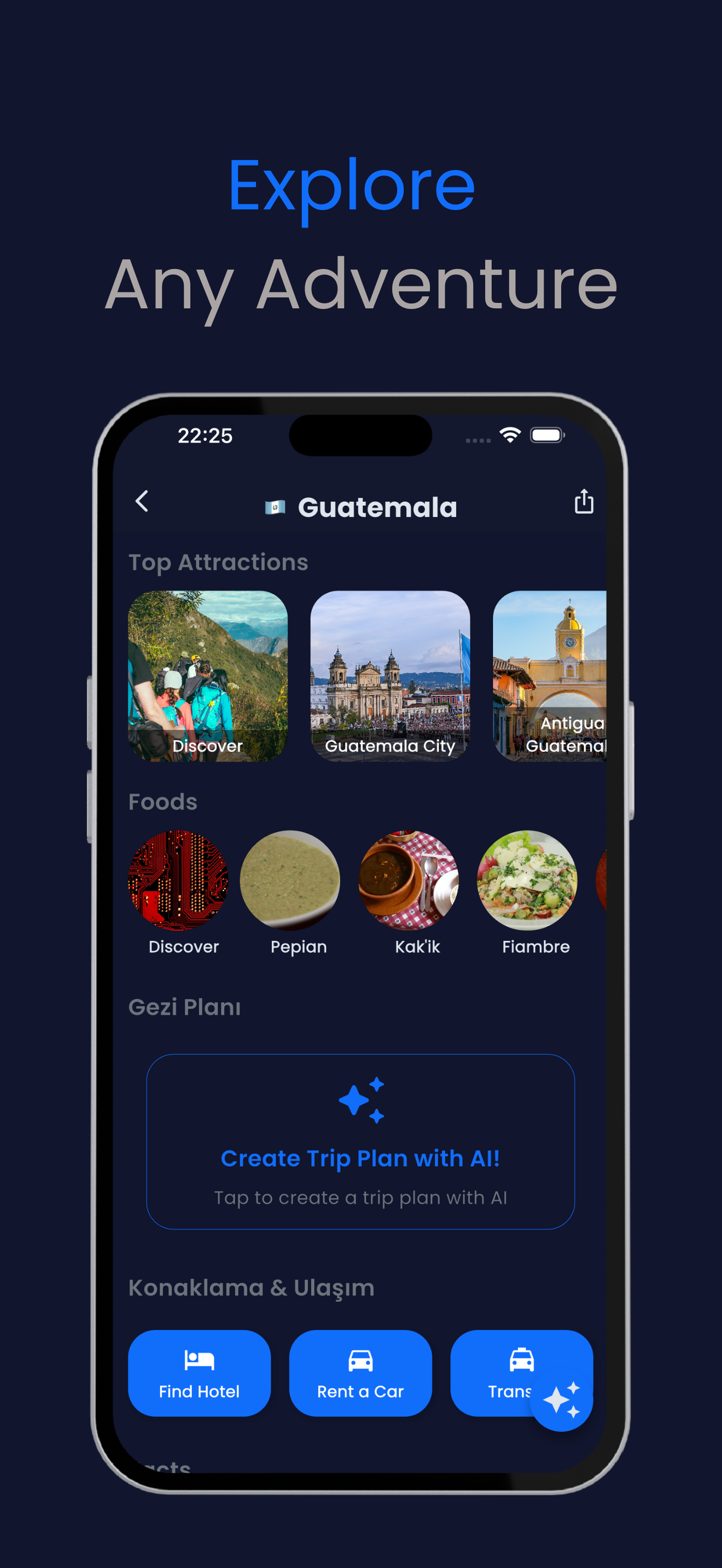Tap the battery indicator in the status bar
Screen dimensions: 722x1568
pyautogui.click(x=546, y=436)
